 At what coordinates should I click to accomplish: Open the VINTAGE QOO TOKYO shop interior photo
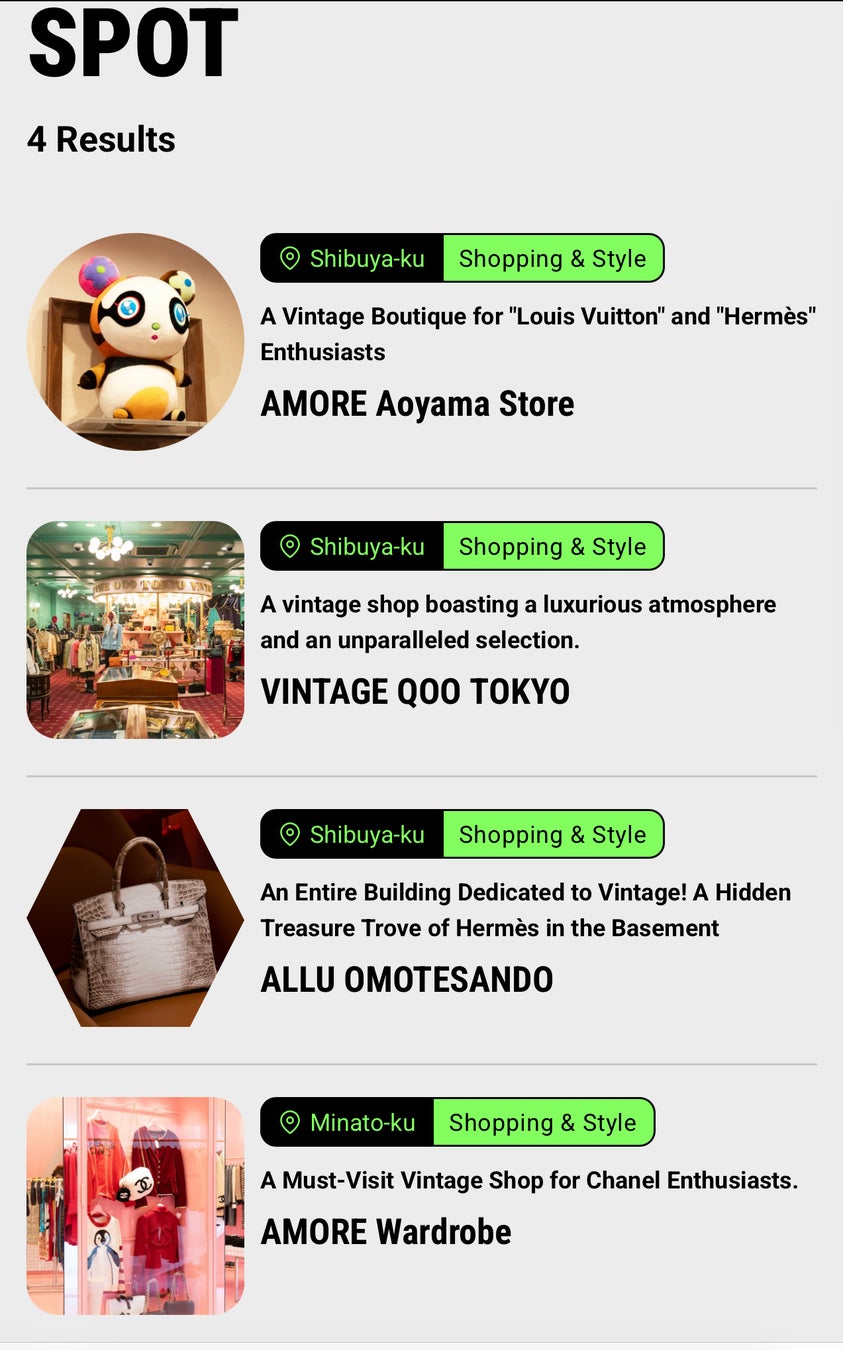coord(135,630)
